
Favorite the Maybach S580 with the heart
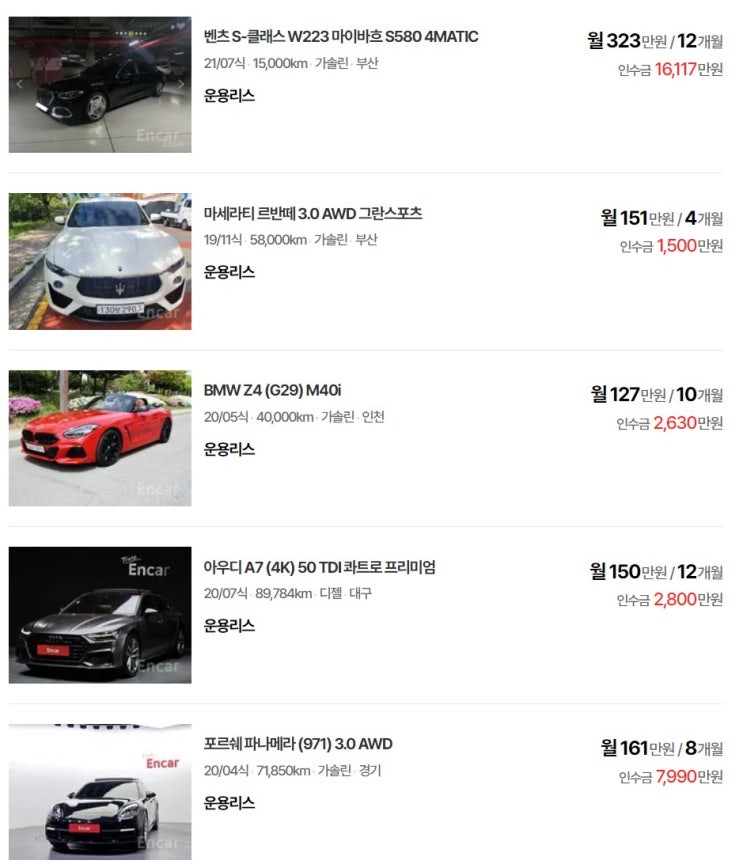click(181, 26)
